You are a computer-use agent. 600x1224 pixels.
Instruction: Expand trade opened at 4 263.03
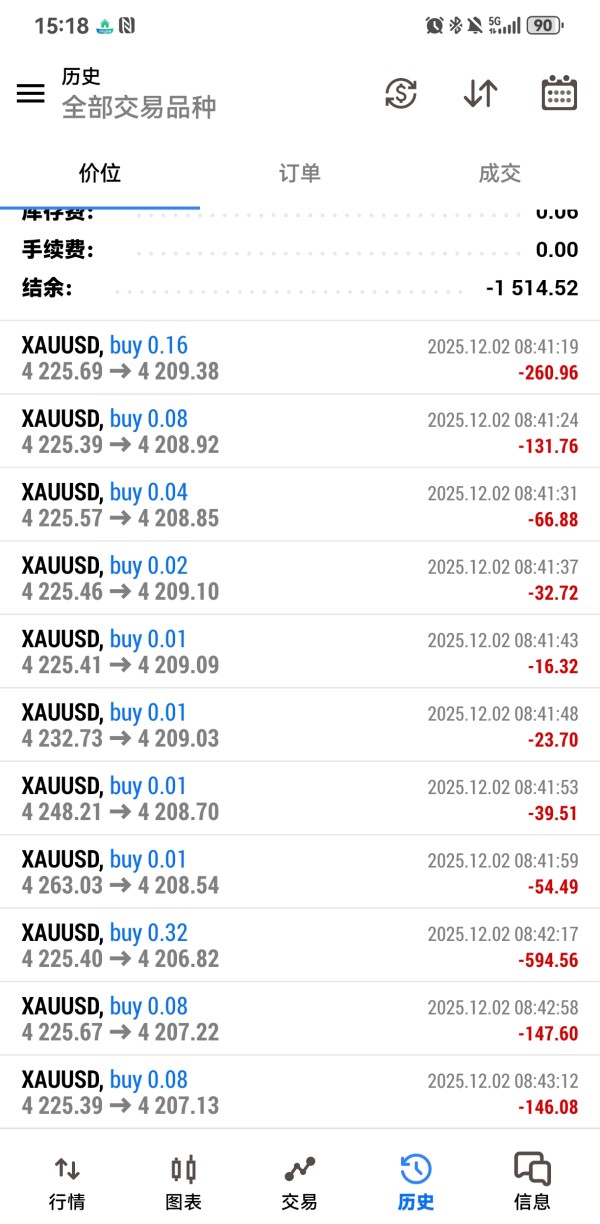(x=300, y=872)
